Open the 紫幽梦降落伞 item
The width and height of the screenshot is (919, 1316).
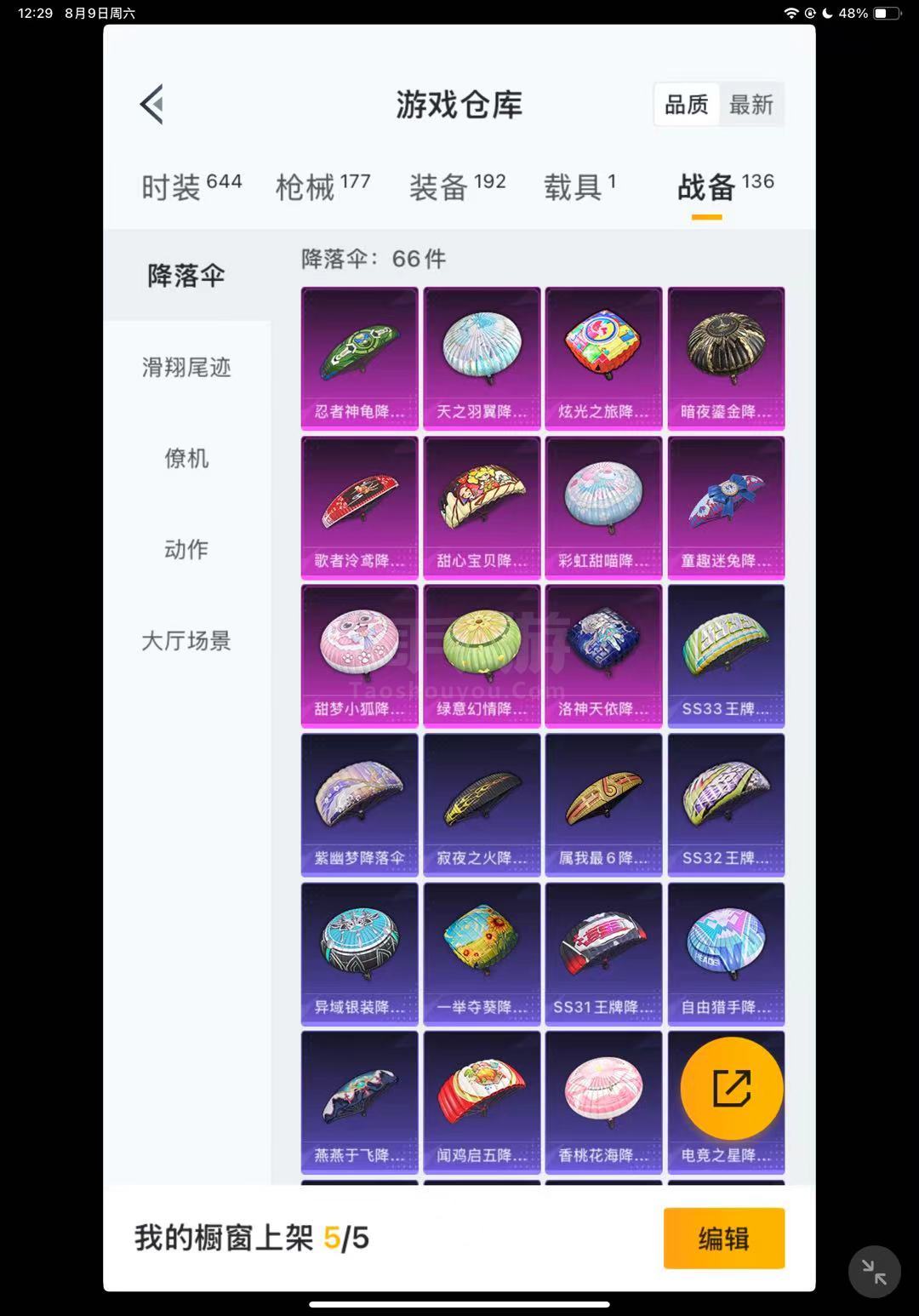point(359,804)
